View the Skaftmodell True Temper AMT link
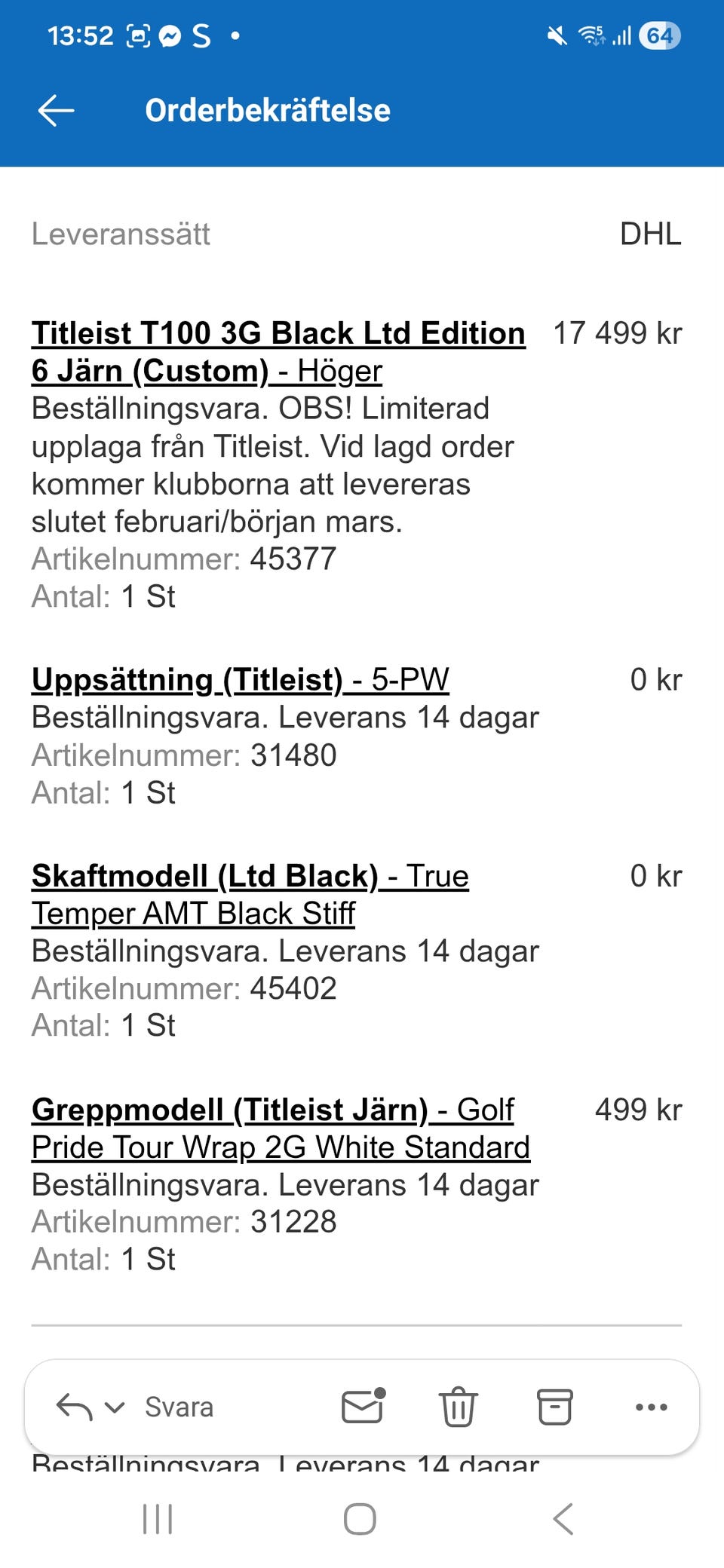 (249, 893)
